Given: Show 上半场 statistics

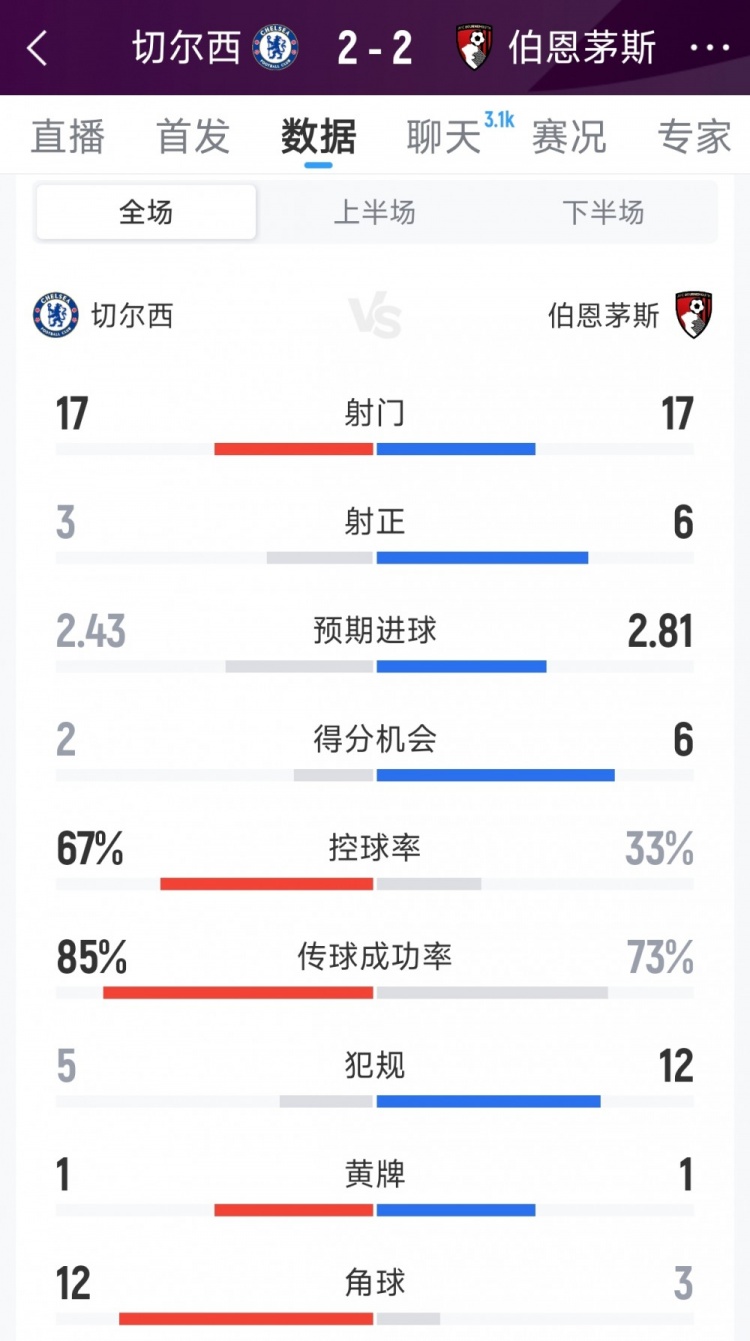Looking at the screenshot, I should click(x=374, y=212).
